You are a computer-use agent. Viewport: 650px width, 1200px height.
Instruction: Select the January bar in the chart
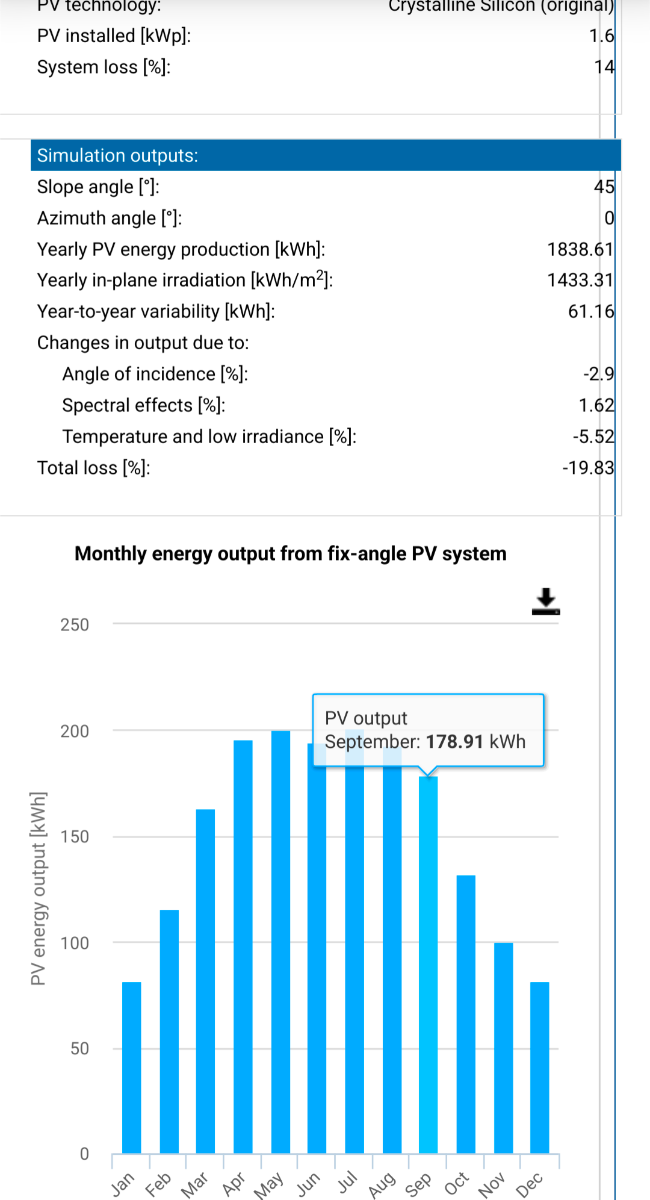tap(132, 1068)
